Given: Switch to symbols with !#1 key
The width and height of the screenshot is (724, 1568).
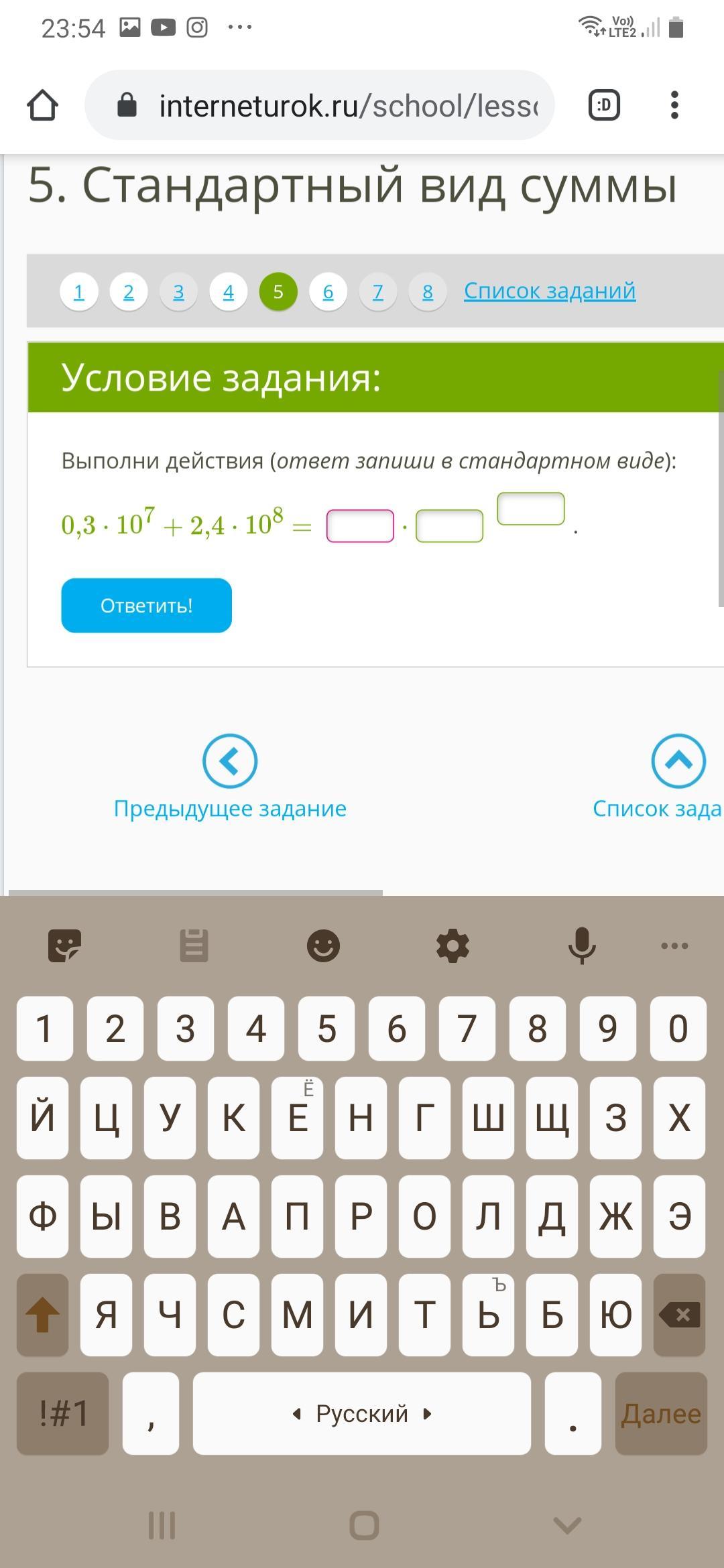Looking at the screenshot, I should (63, 1413).
